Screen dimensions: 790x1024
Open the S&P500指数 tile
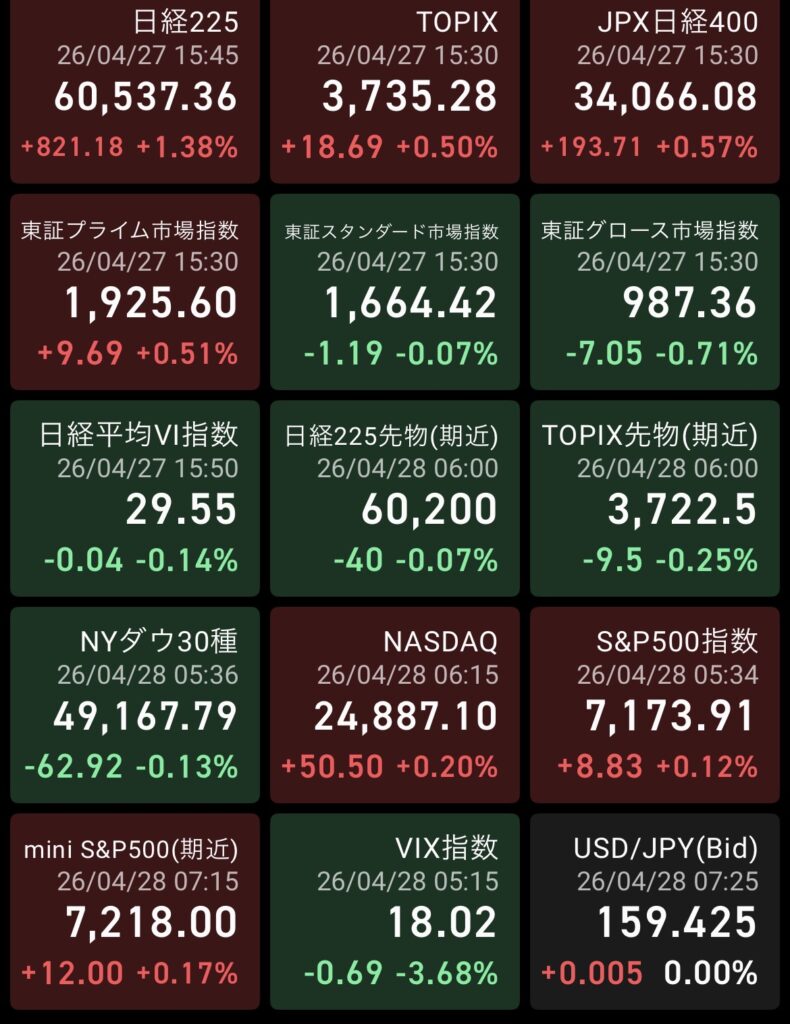coord(654,704)
